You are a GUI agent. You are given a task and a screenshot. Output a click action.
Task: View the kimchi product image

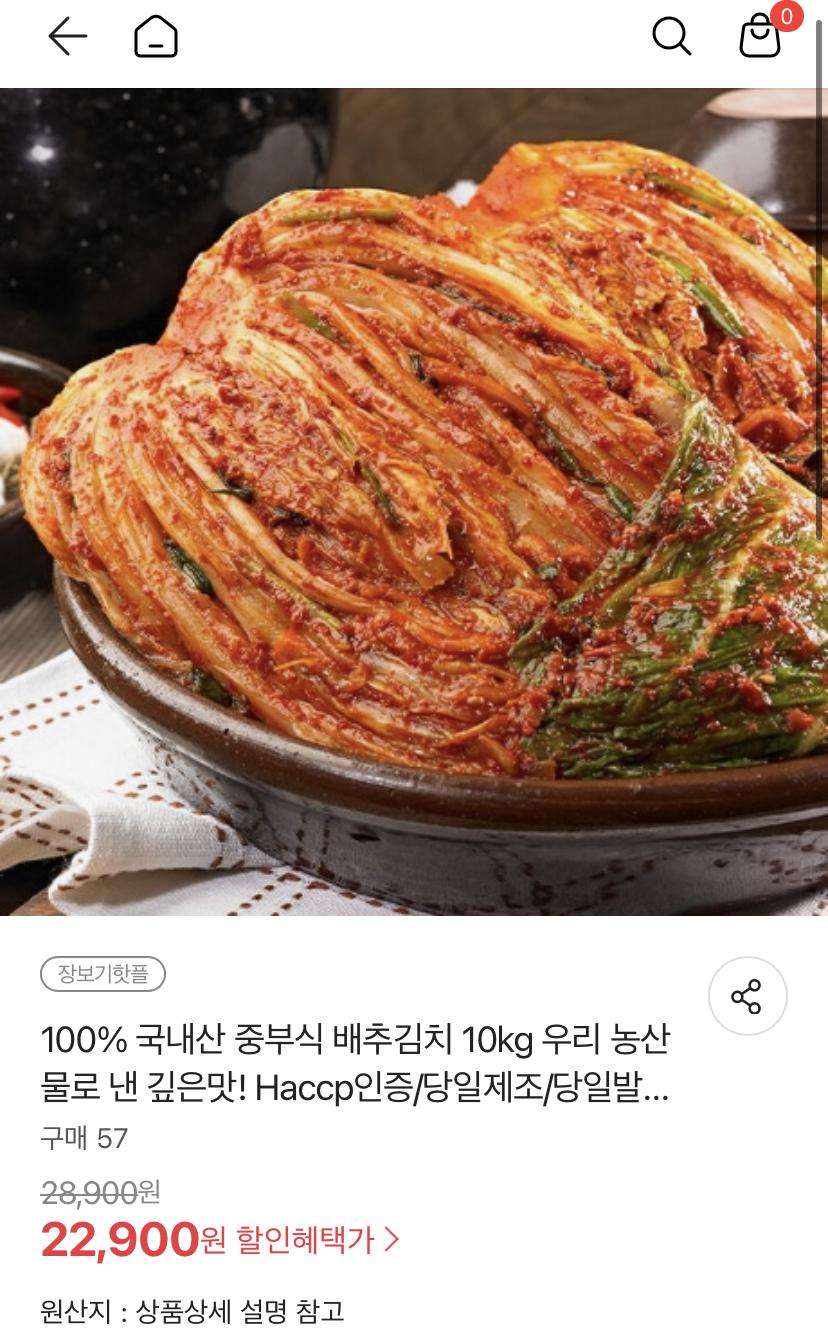(414, 502)
